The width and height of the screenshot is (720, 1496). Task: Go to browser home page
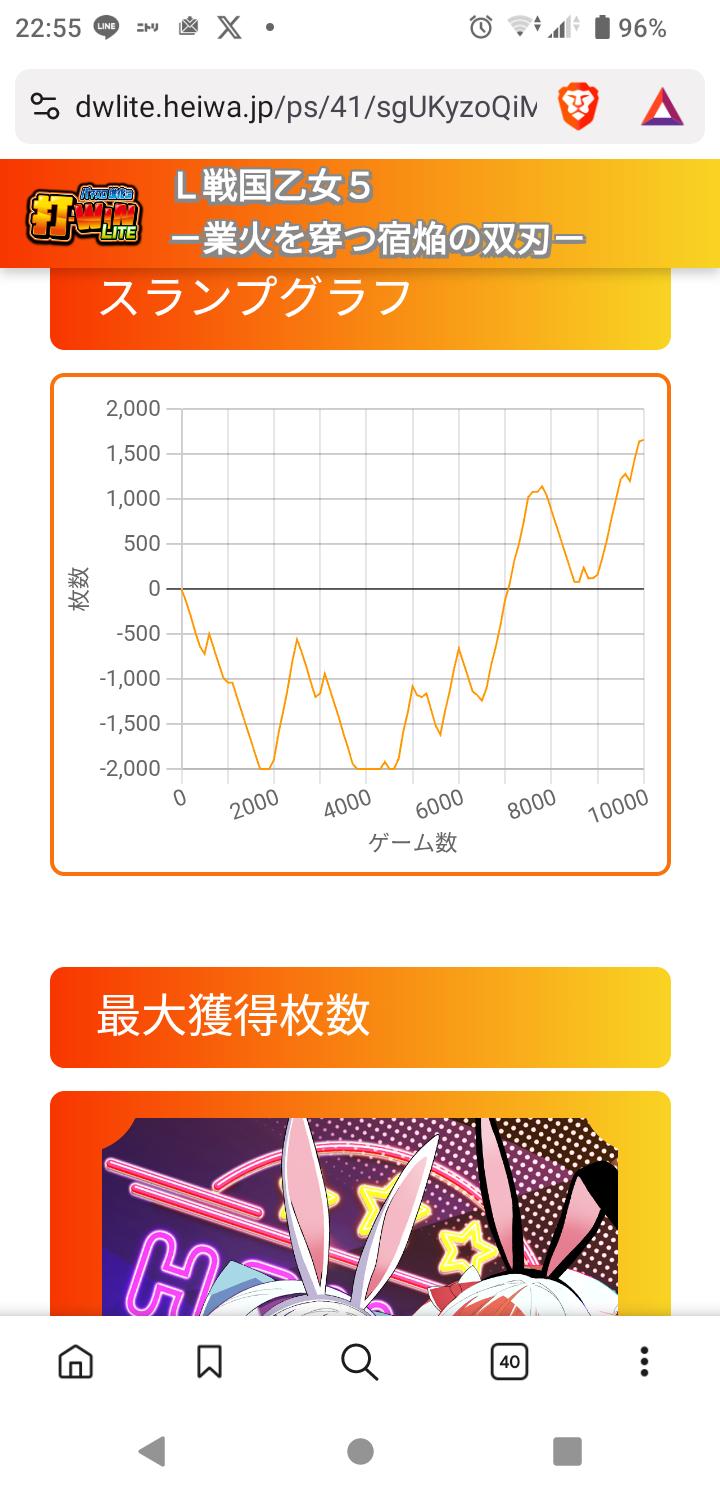pyautogui.click(x=76, y=1361)
